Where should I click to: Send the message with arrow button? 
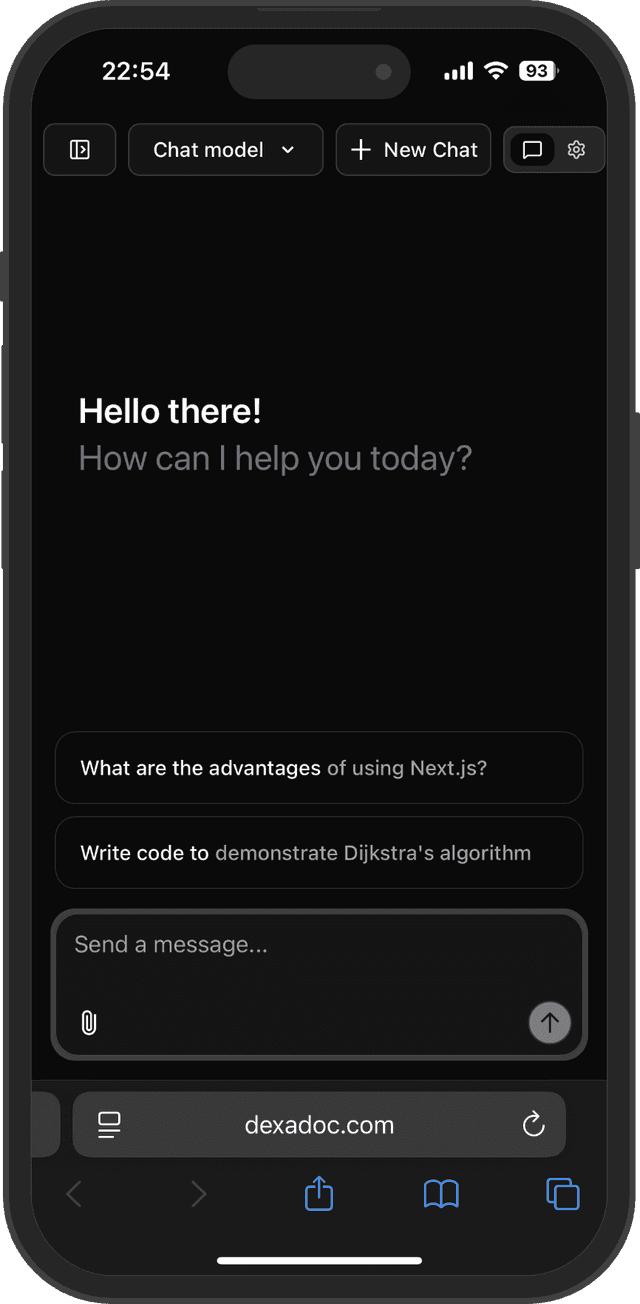coord(549,1022)
